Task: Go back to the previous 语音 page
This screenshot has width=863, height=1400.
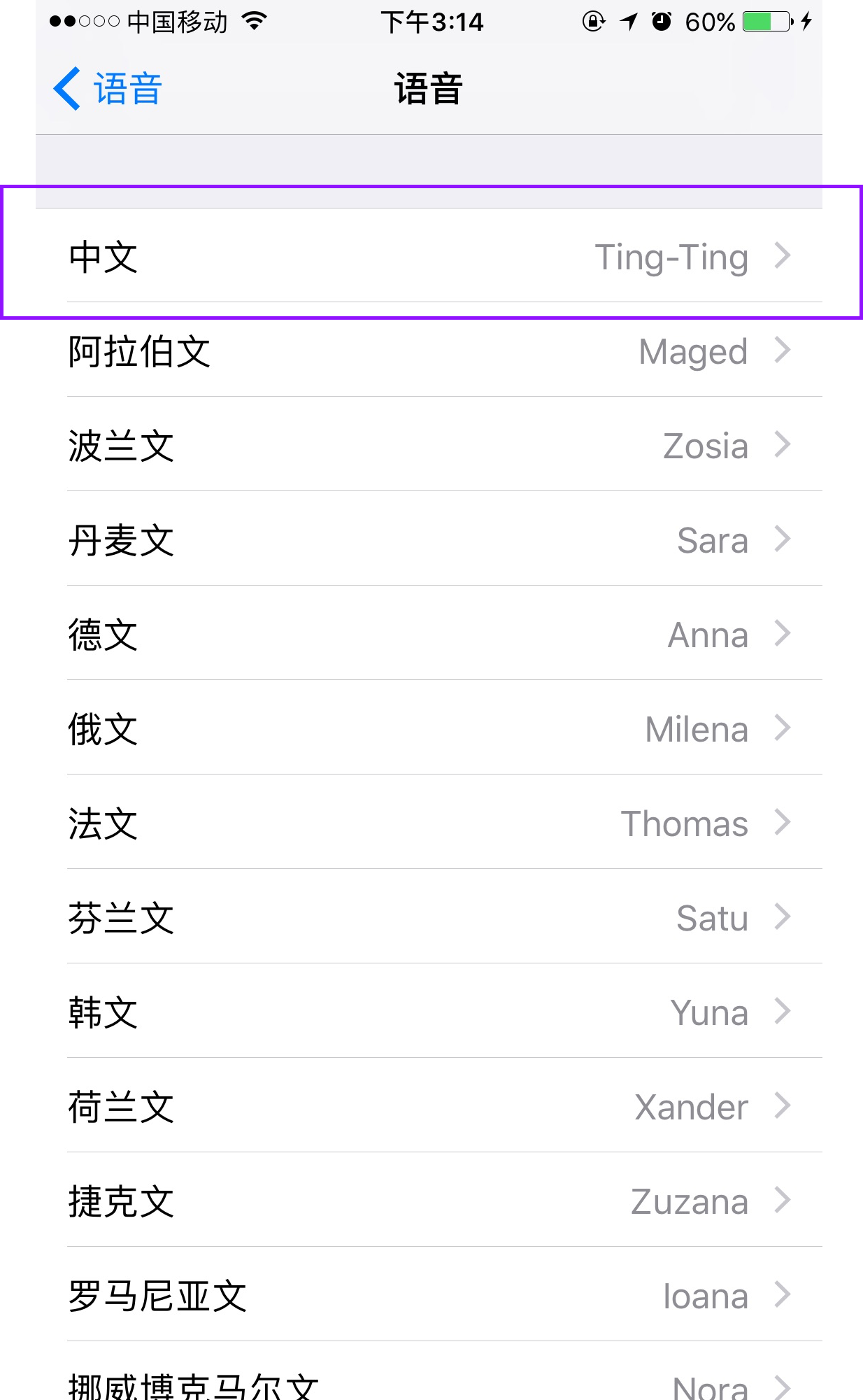Action: (108, 90)
